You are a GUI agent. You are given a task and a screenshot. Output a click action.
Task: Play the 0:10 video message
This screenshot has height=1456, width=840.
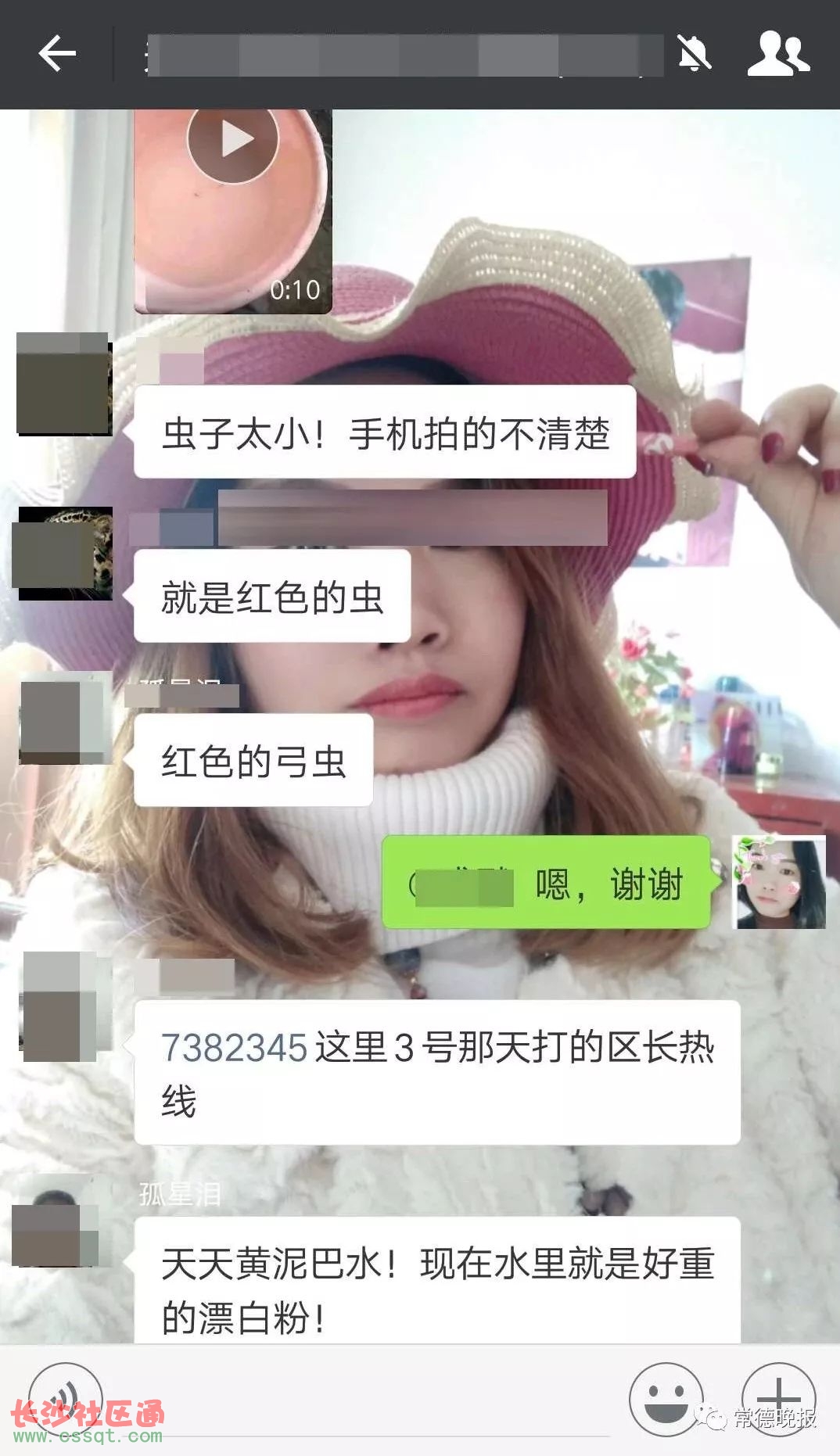(x=233, y=140)
